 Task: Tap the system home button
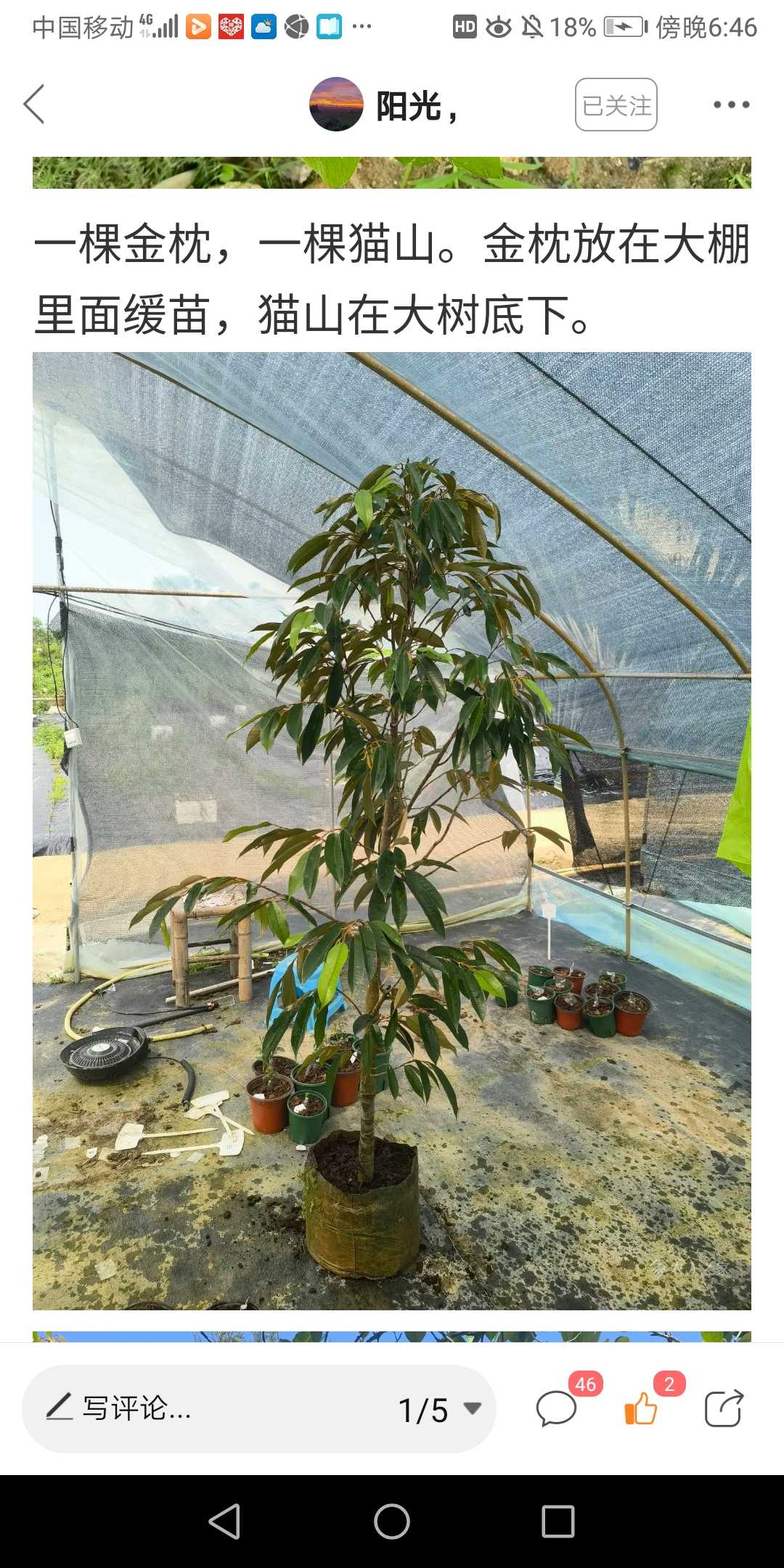coord(392,1522)
